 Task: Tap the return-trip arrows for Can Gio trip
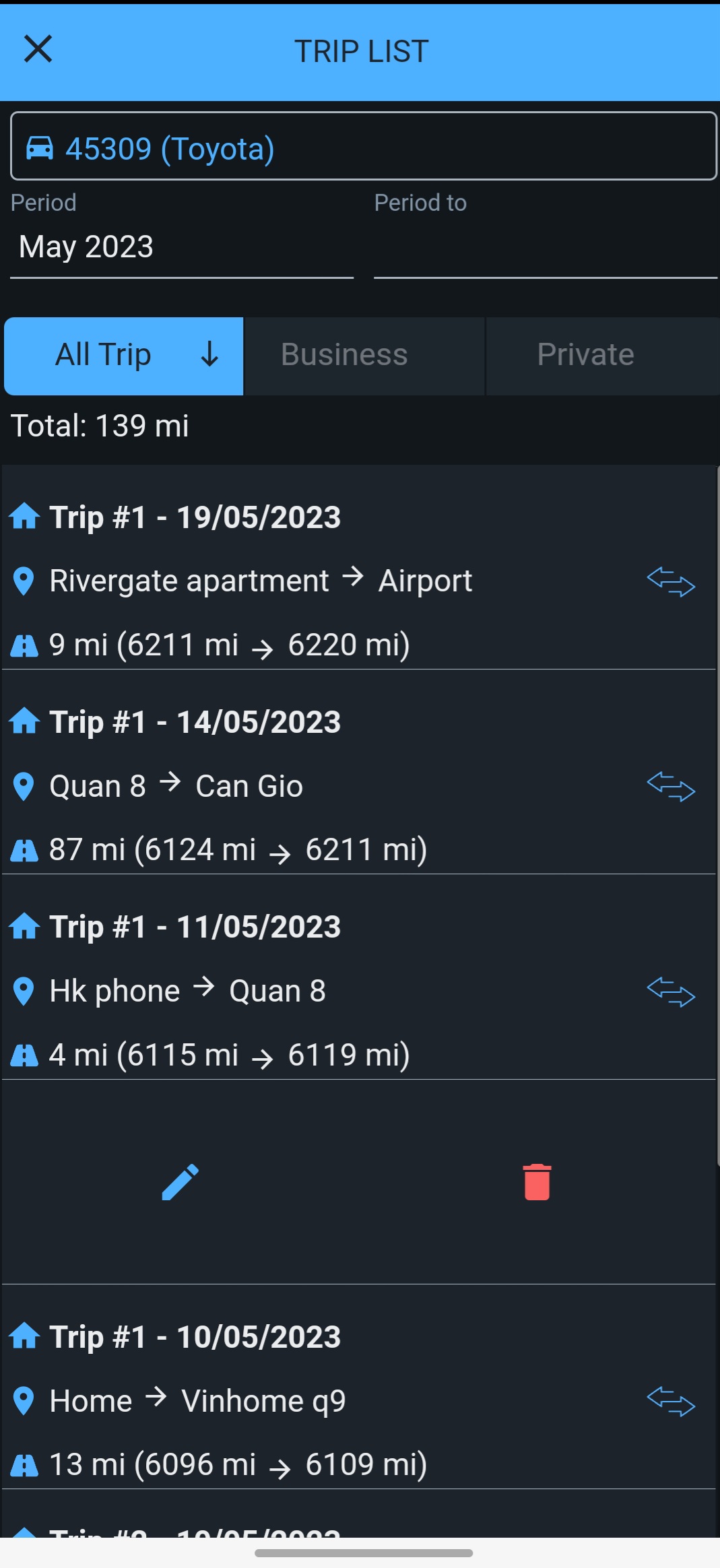point(671,787)
